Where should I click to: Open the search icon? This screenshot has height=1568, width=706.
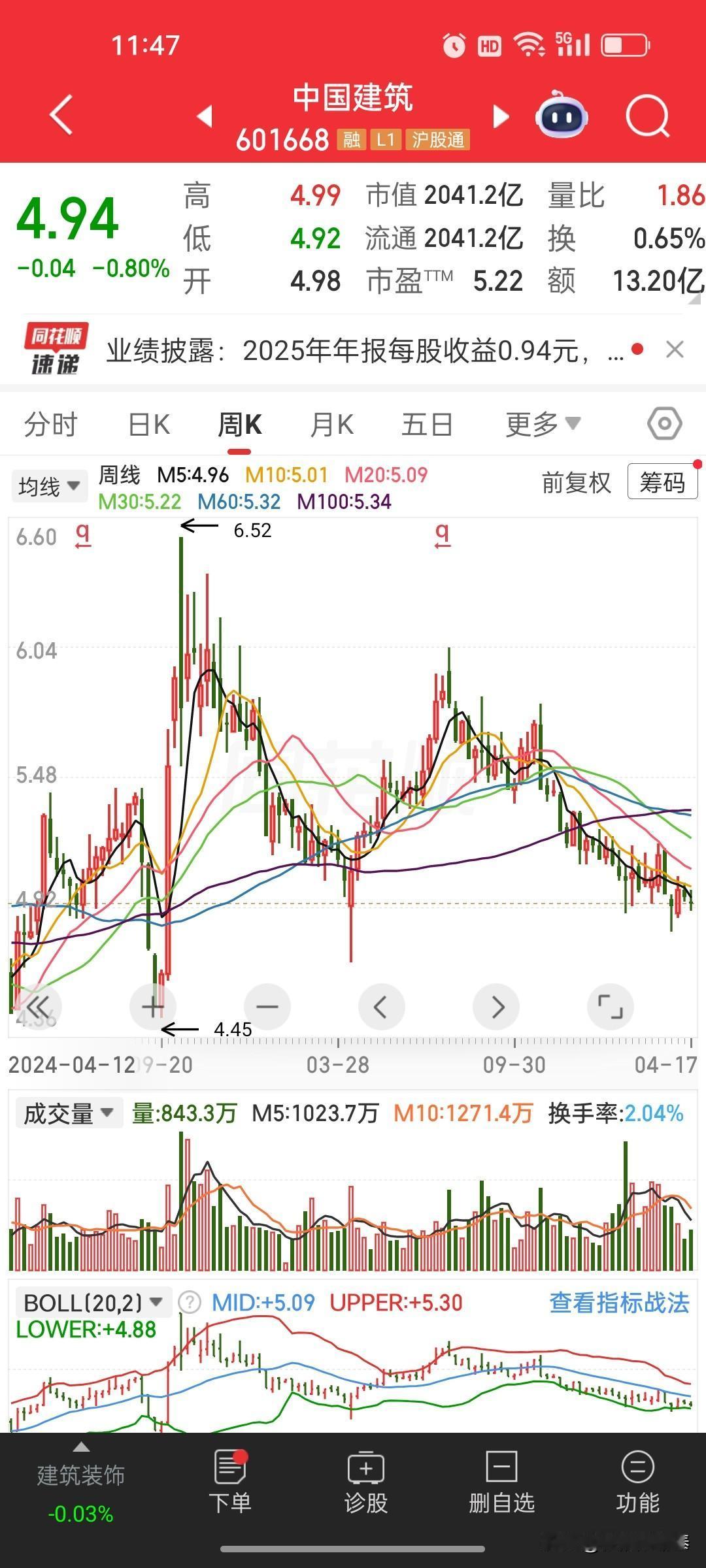click(x=646, y=115)
